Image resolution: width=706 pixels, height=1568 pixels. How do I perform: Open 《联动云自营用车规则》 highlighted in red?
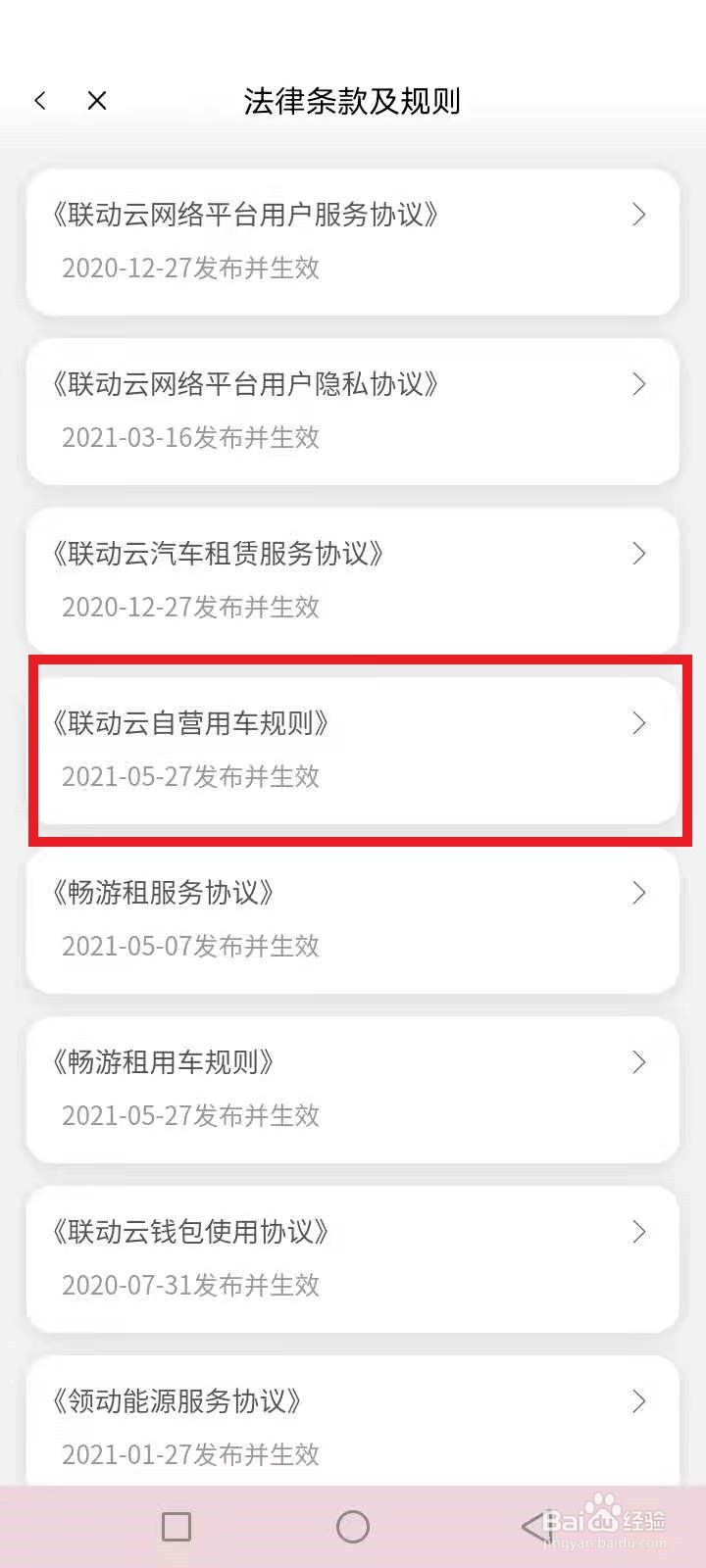353,750
